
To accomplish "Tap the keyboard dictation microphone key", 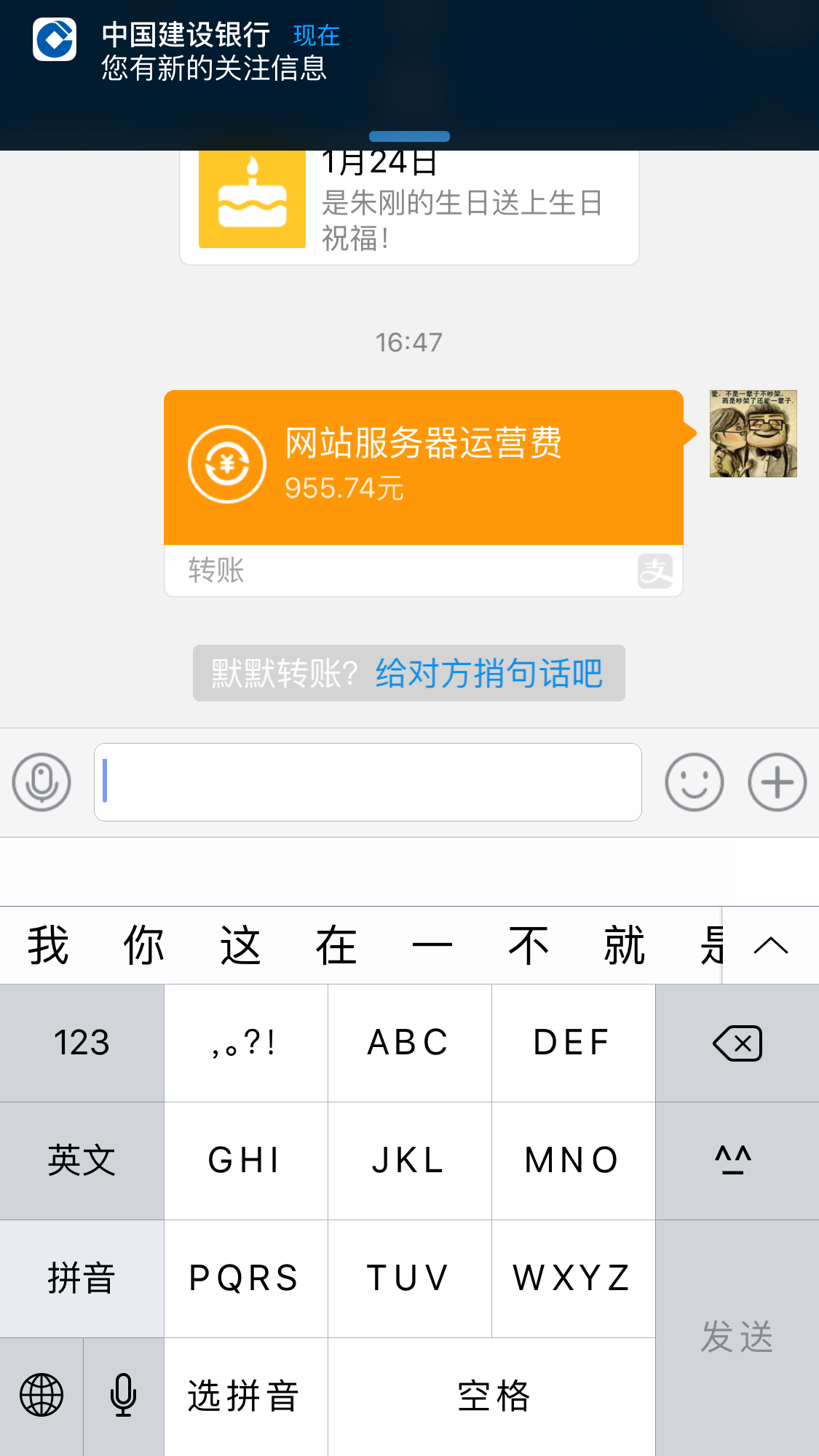I will pos(123,1396).
